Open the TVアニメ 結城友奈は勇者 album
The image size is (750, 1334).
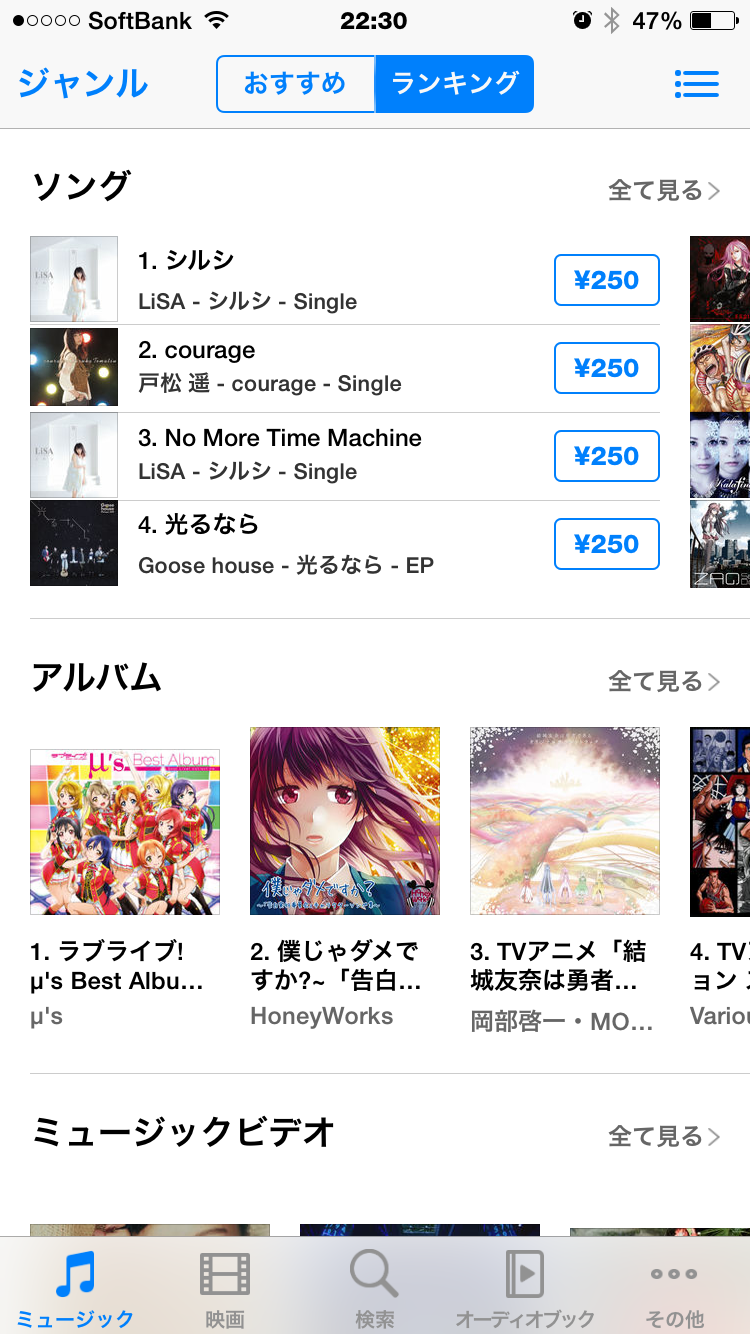click(x=565, y=821)
